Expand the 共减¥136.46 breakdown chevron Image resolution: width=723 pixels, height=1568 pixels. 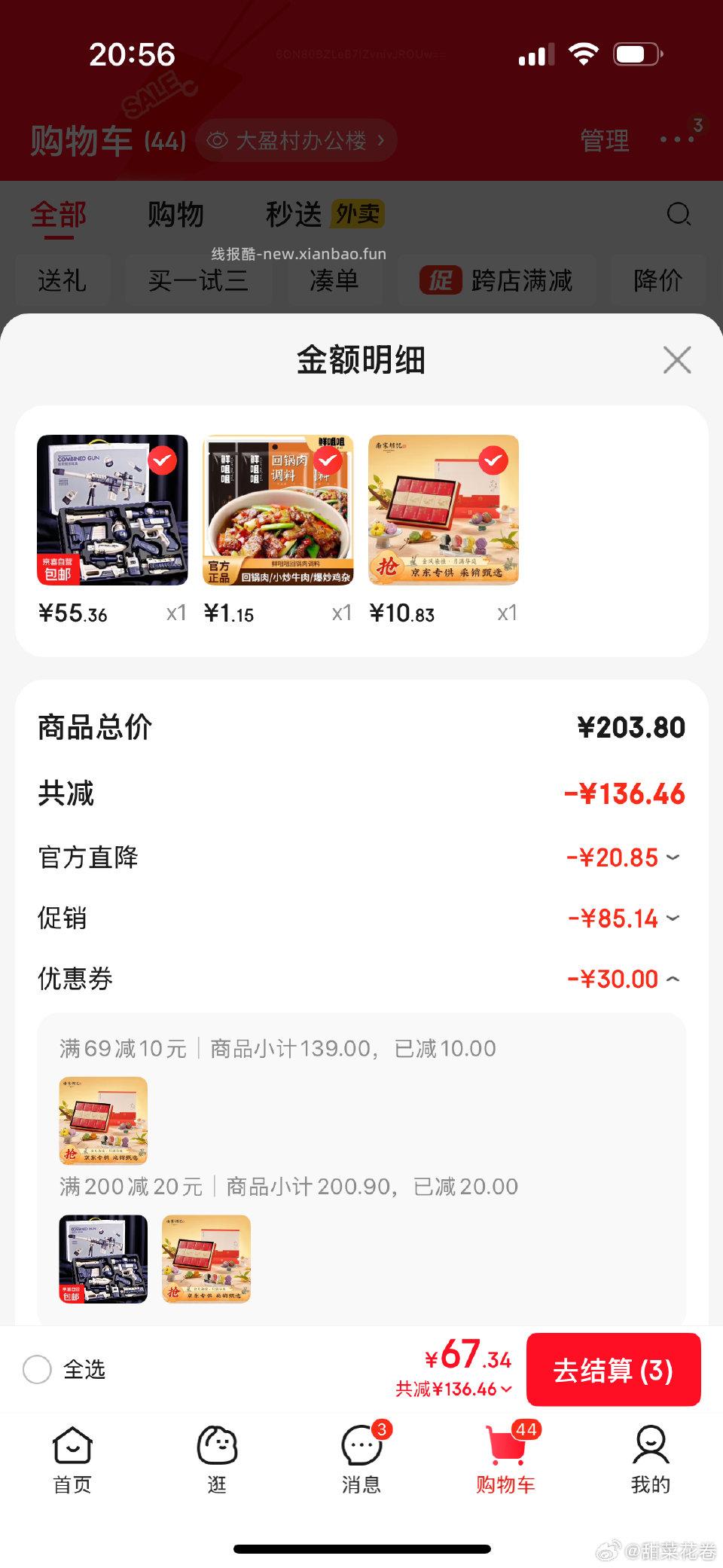507,1390
